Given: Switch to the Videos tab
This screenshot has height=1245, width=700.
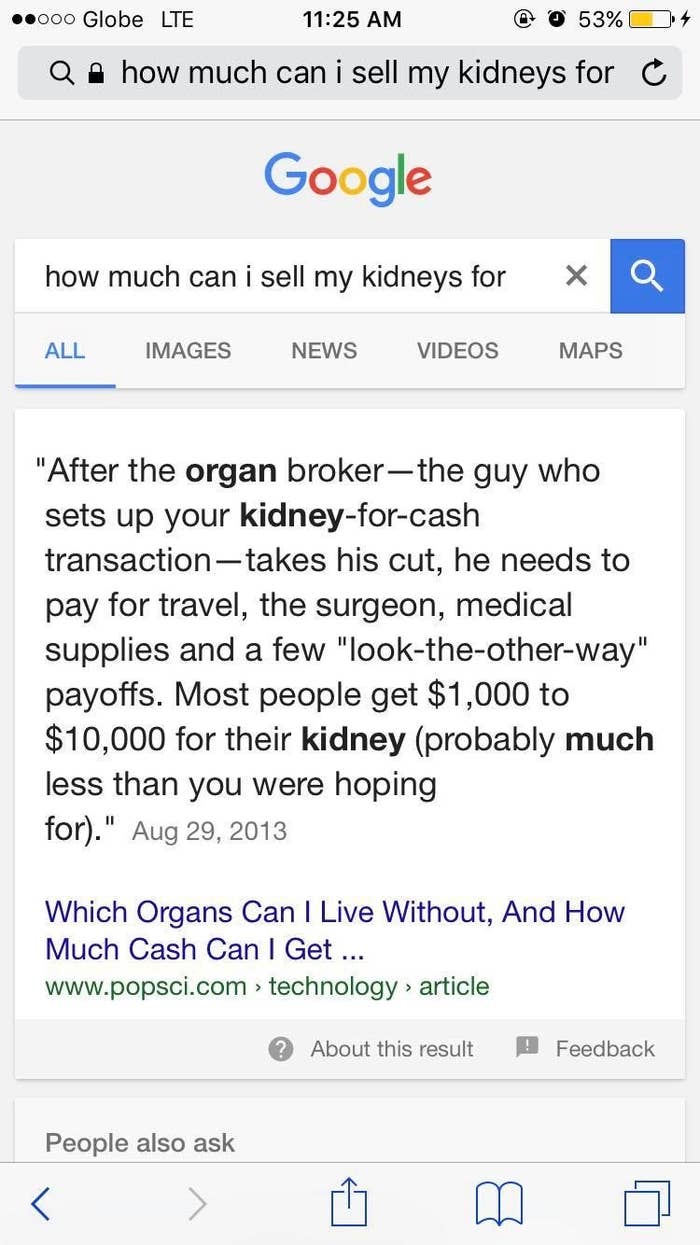Looking at the screenshot, I should pos(457,351).
